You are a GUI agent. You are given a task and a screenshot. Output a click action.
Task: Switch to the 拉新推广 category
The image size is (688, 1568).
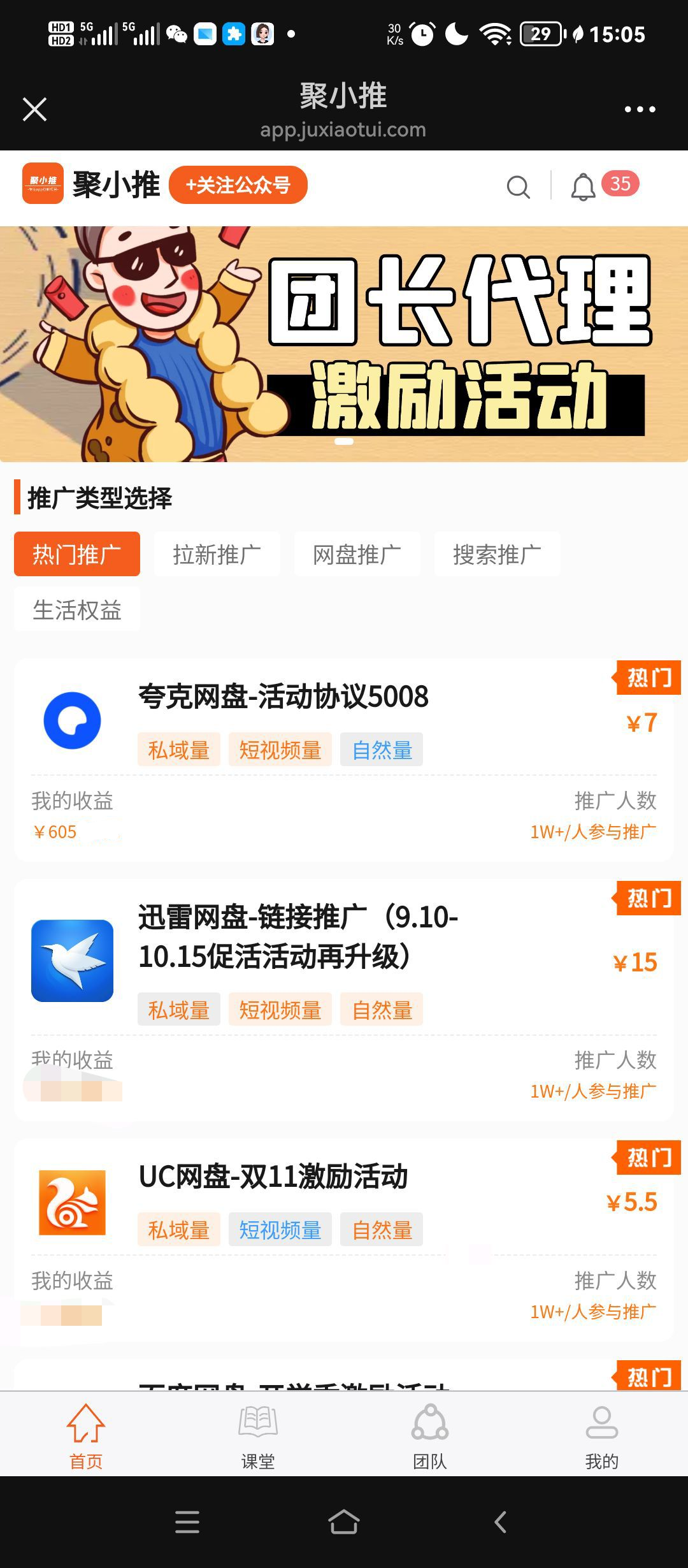[x=217, y=554]
